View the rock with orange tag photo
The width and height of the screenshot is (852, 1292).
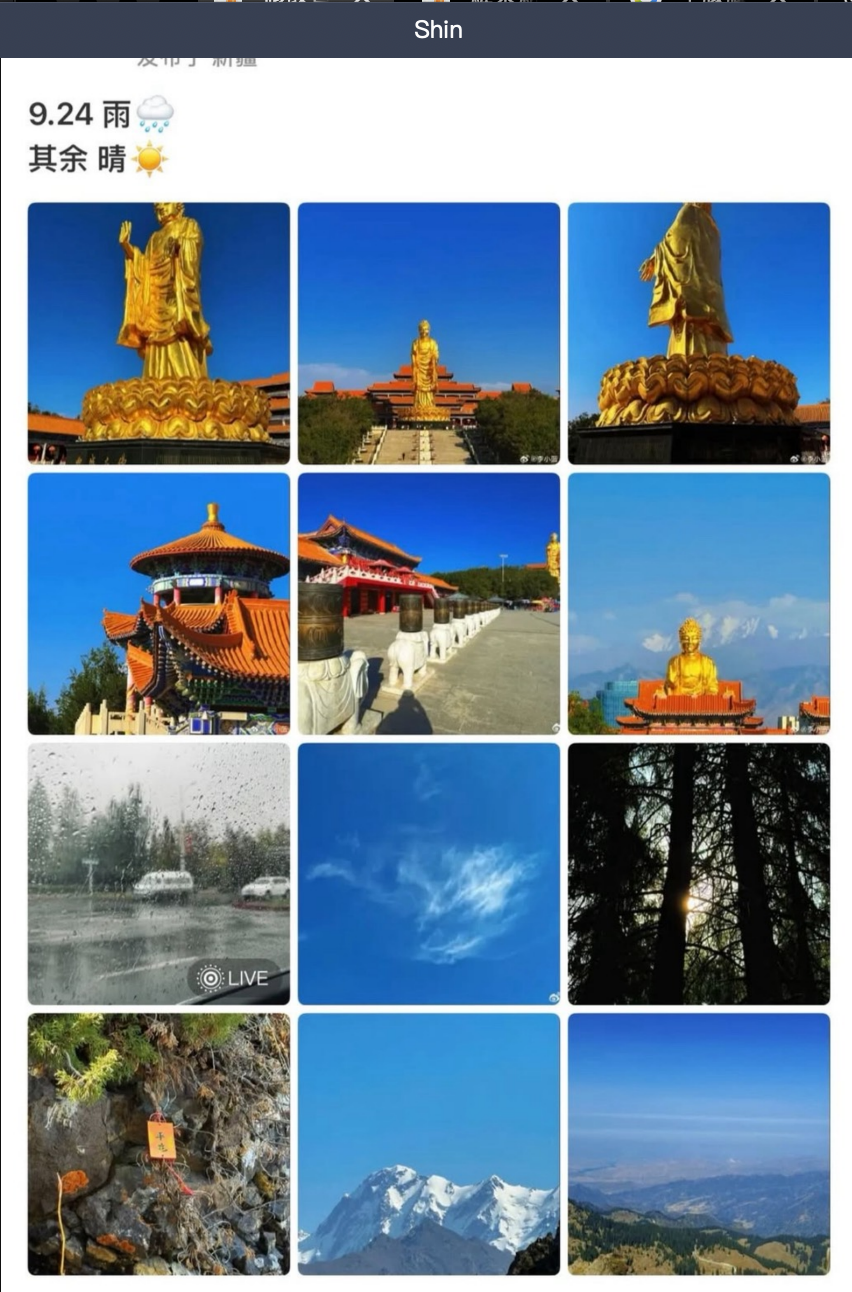pyautogui.click(x=159, y=1143)
